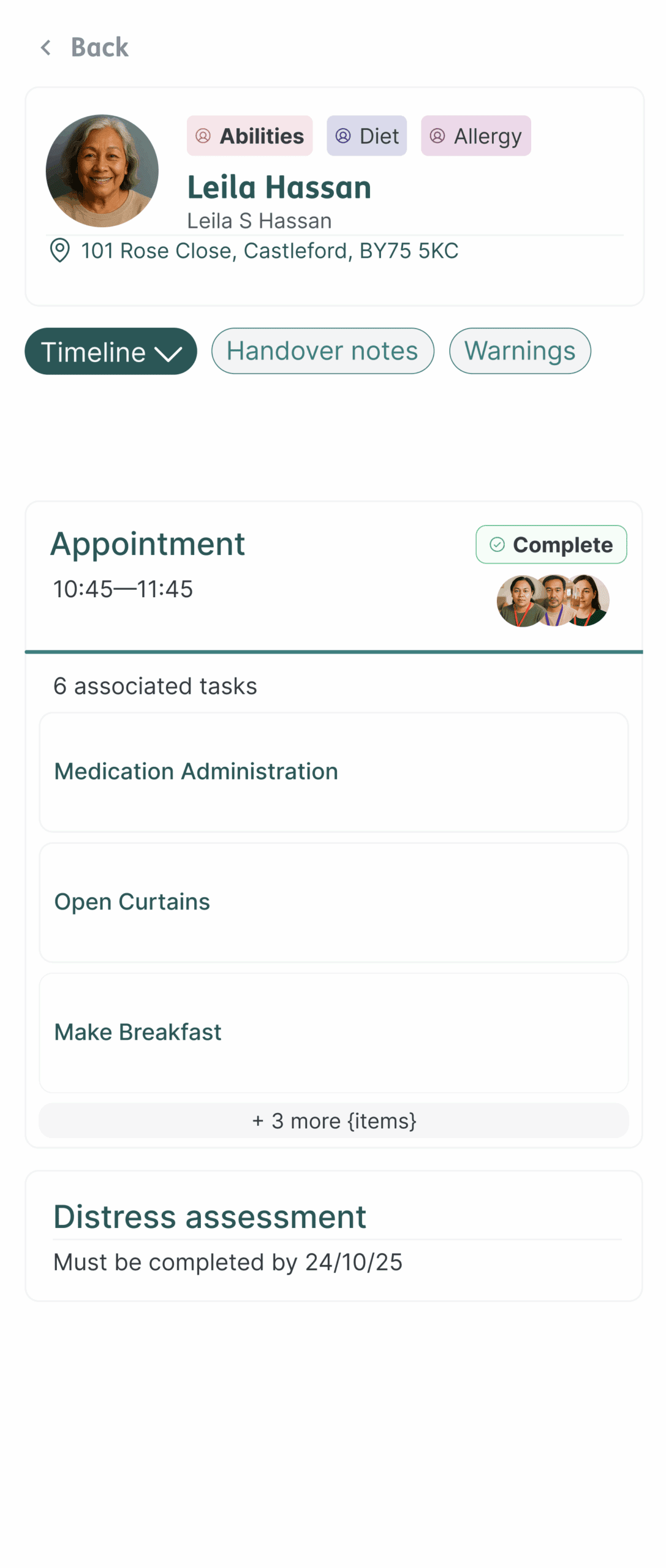Click the green checkmark icon in Complete badge

497,545
